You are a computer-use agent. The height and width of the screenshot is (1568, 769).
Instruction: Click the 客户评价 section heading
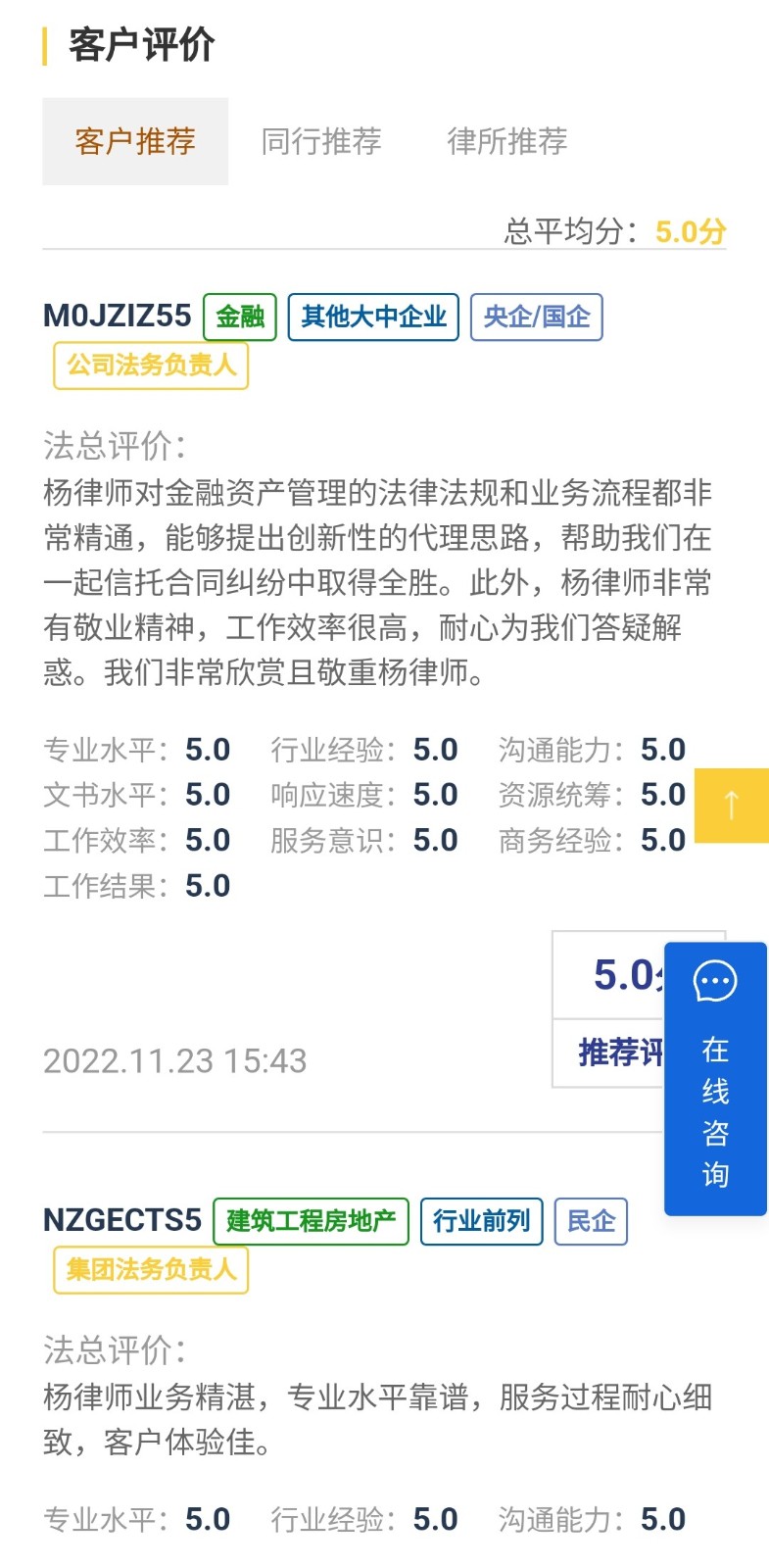pos(139,44)
